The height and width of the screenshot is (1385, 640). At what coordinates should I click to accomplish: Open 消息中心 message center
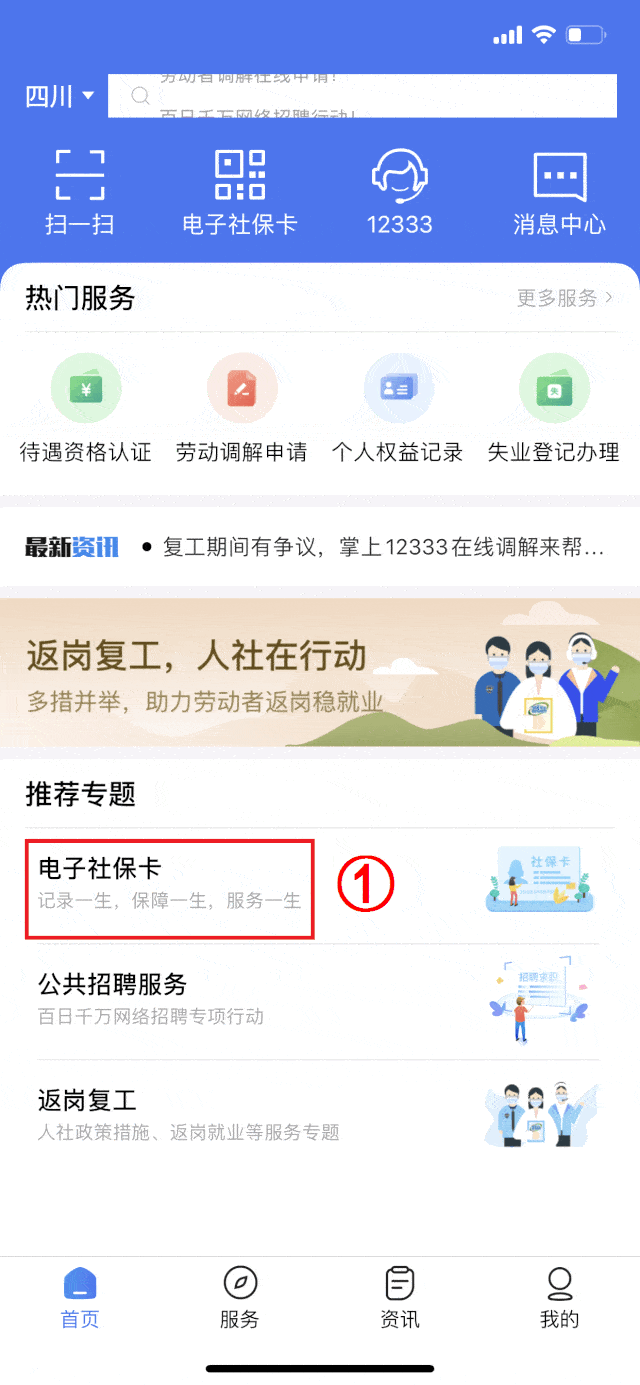point(559,192)
